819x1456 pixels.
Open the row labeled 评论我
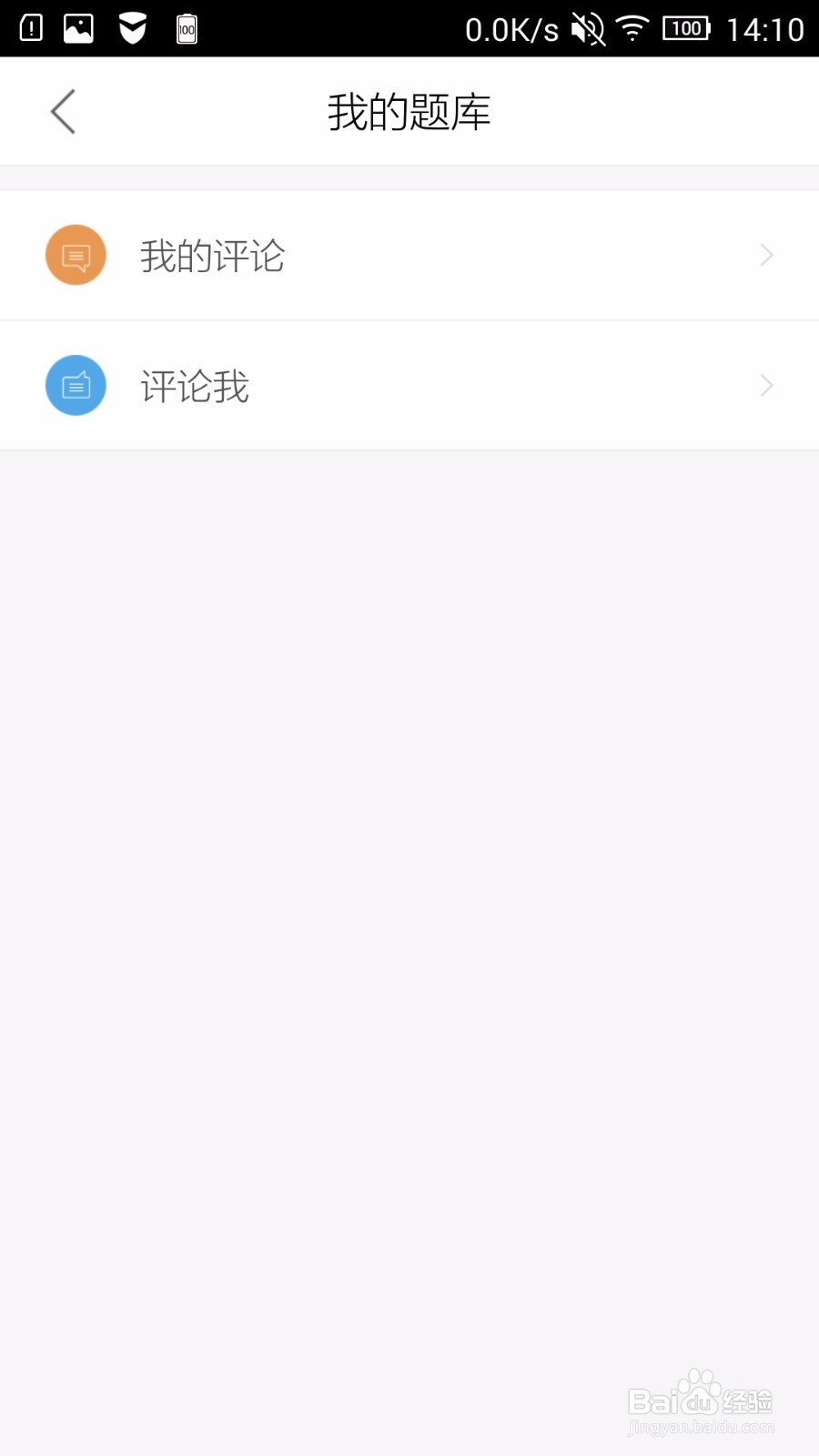point(194,385)
